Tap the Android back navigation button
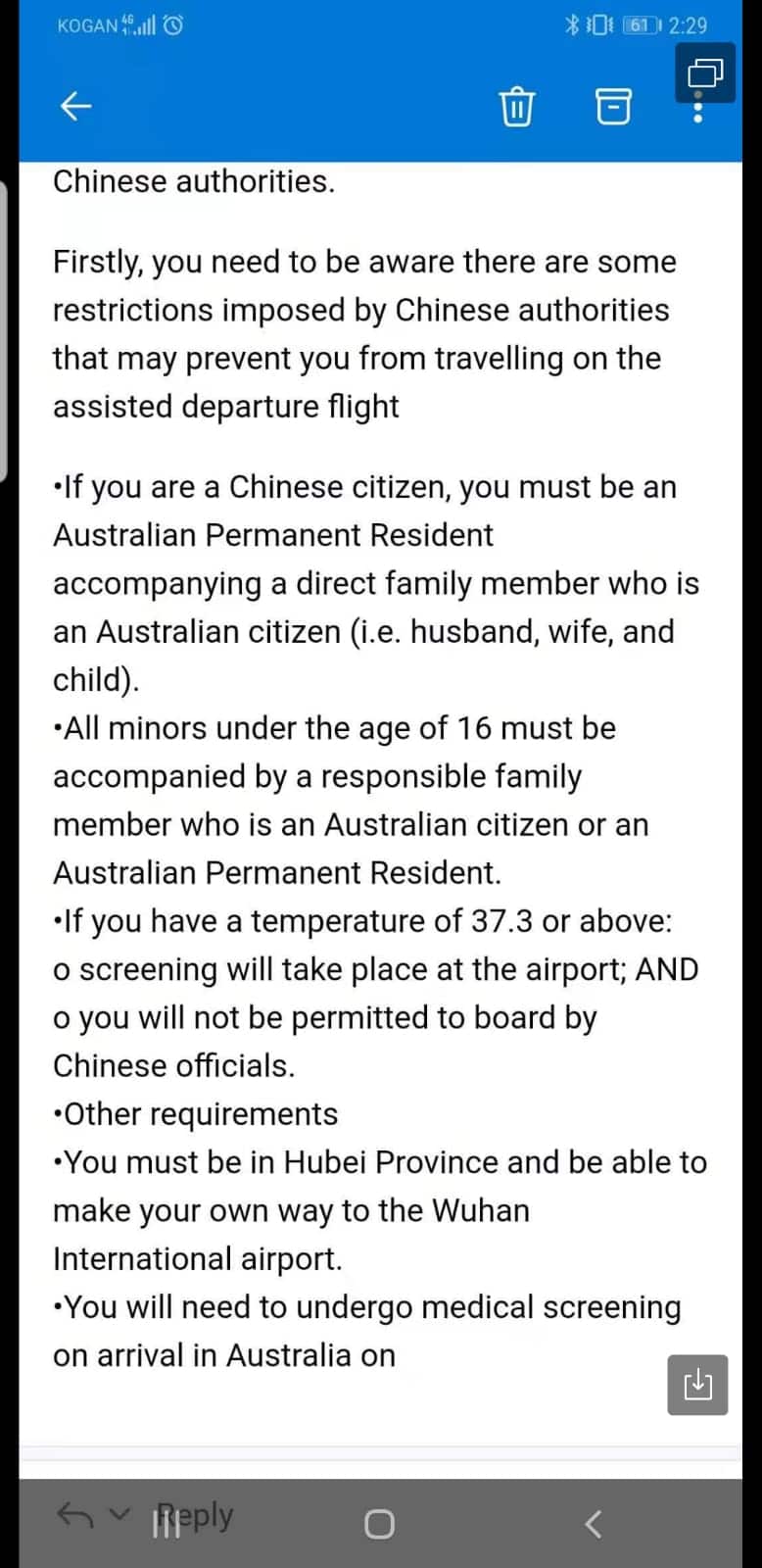Image resolution: width=762 pixels, height=1568 pixels. pyautogui.click(x=592, y=1524)
